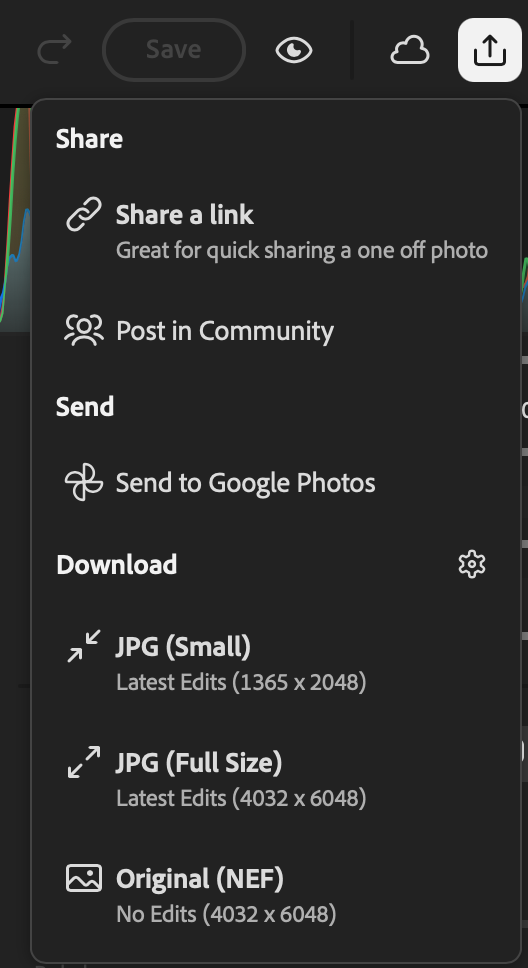Choose Post in Community
Image resolution: width=528 pixels, height=968 pixels.
pos(277,330)
